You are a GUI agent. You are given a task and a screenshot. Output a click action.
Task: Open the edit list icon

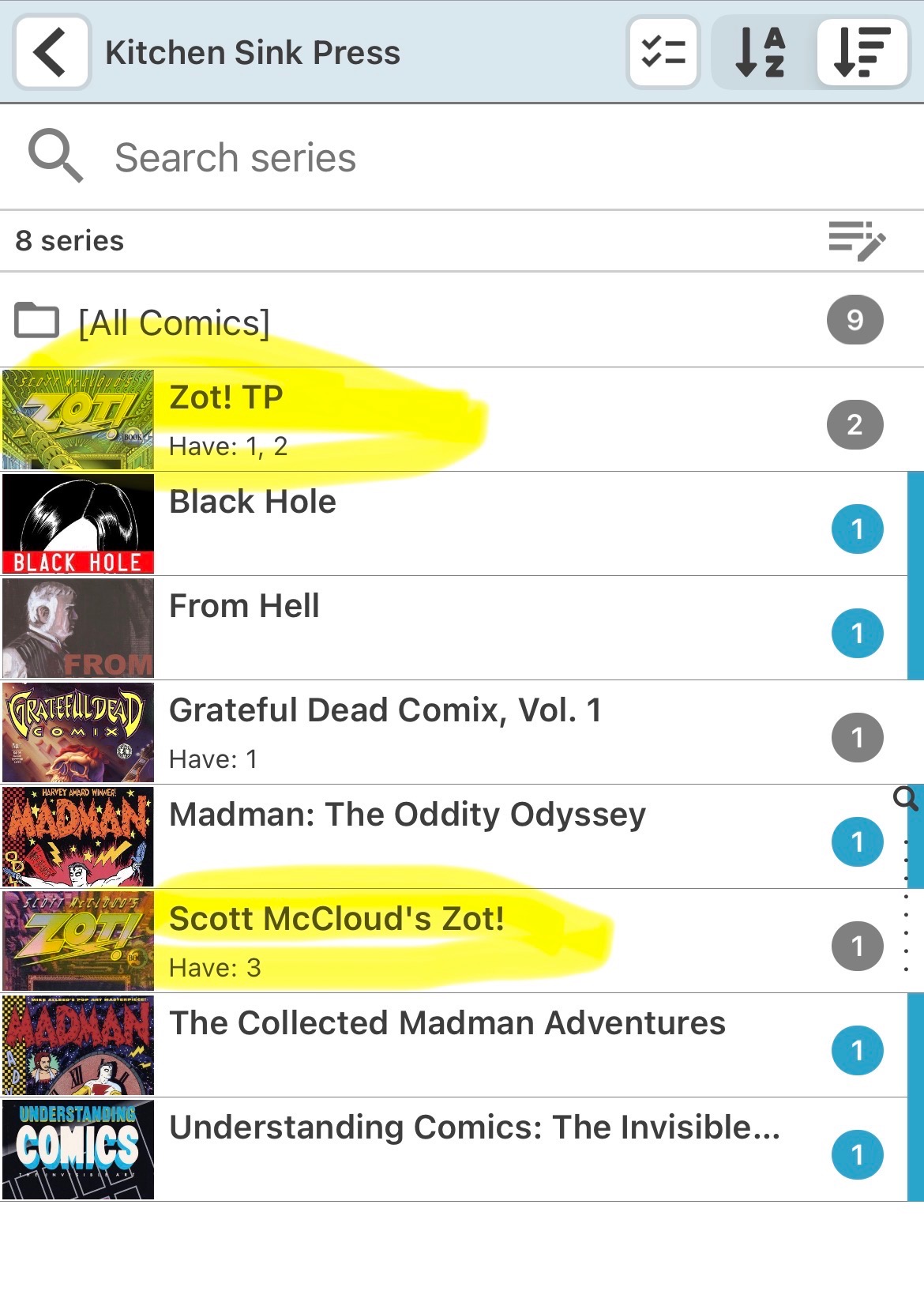click(857, 240)
